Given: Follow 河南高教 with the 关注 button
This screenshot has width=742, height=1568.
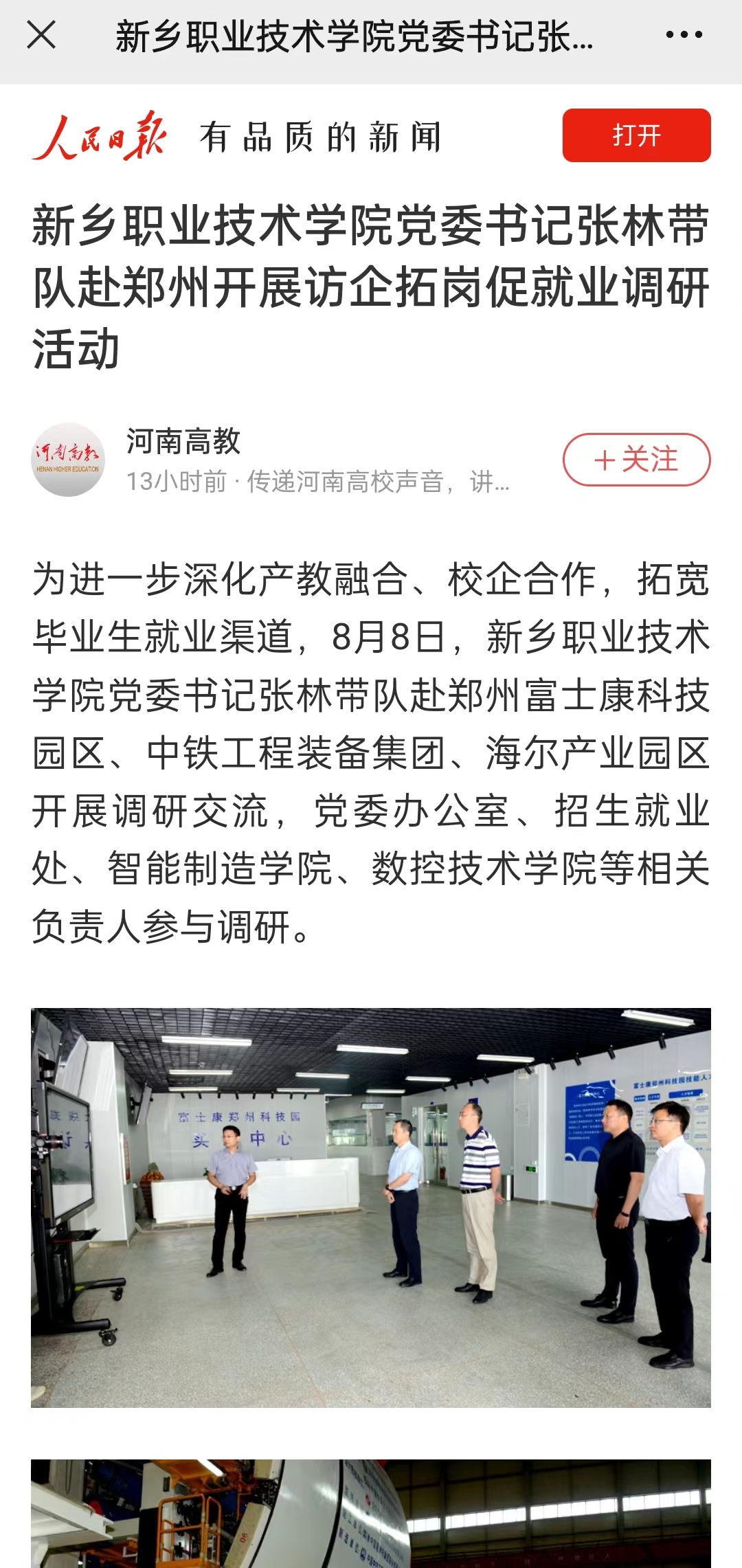Looking at the screenshot, I should click(636, 460).
